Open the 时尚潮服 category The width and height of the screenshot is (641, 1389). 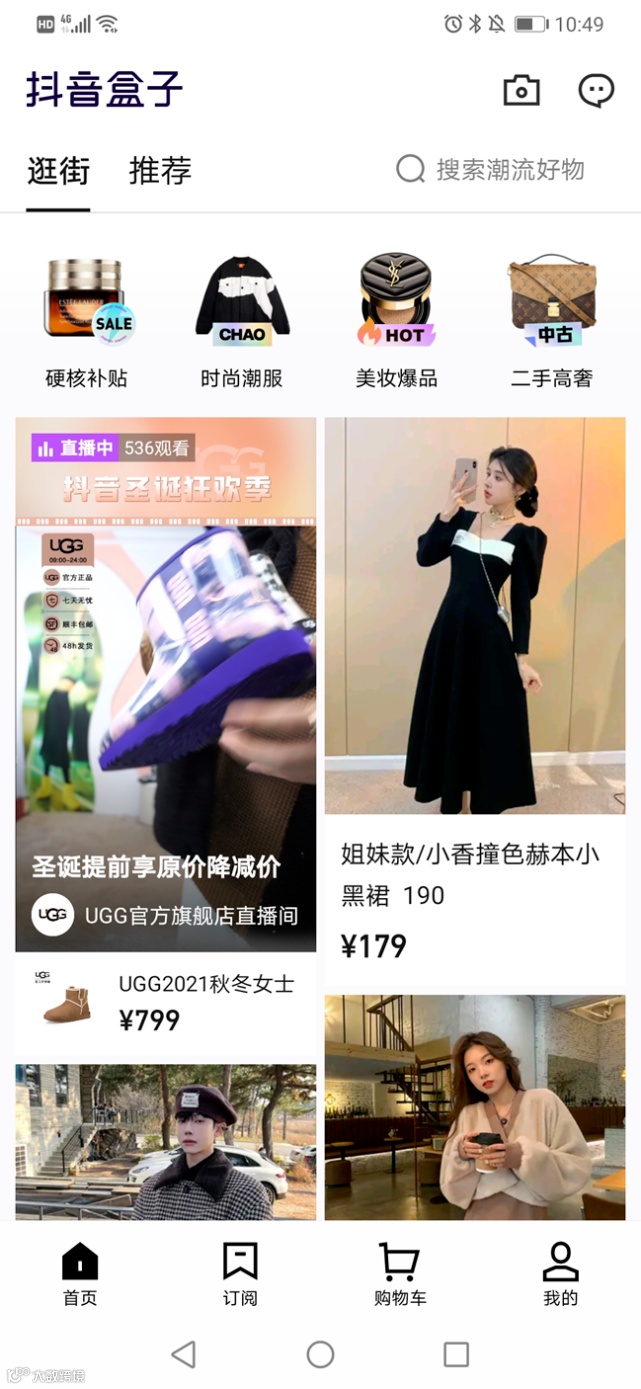[x=242, y=321]
